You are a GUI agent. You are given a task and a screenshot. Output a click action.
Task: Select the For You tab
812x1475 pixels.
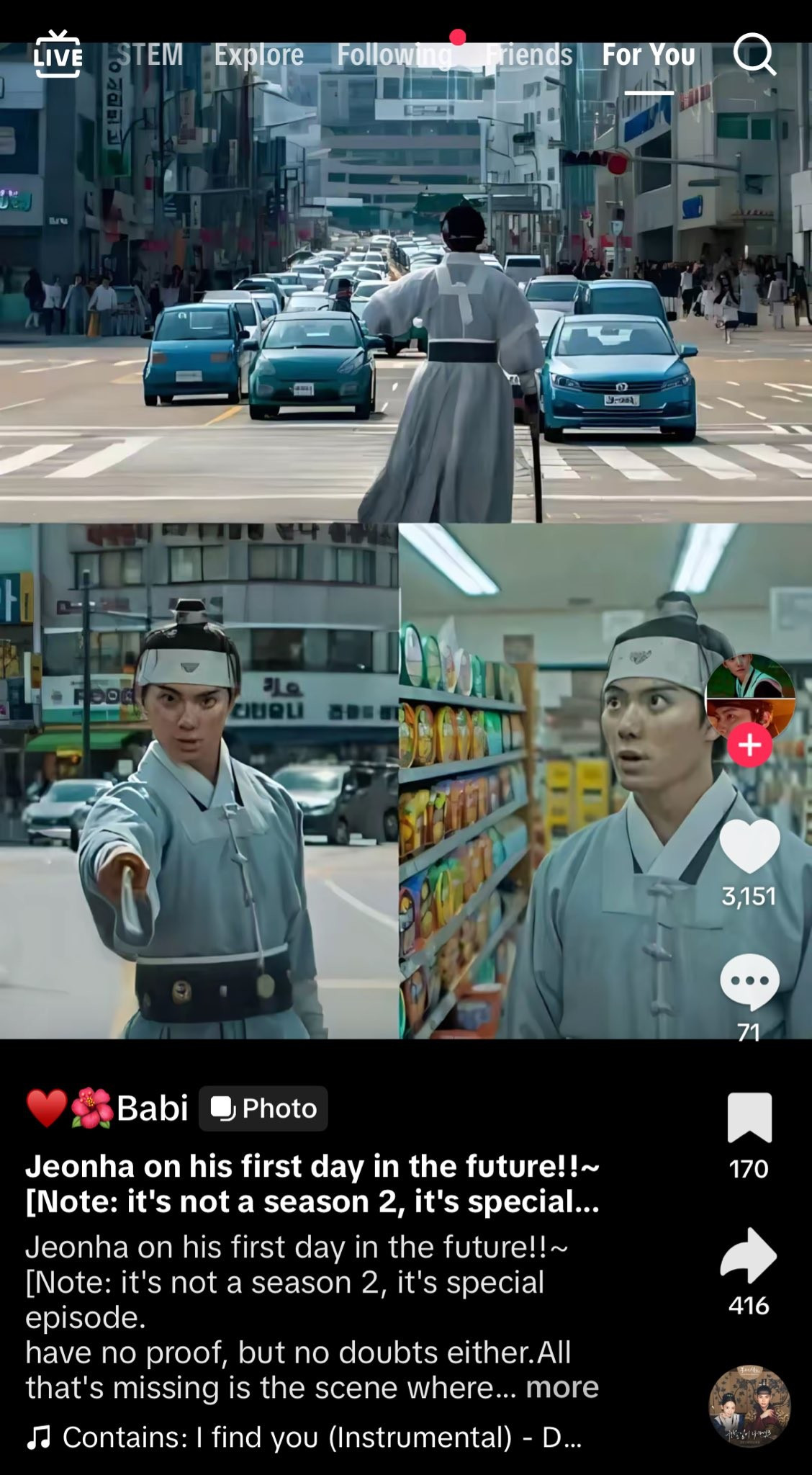coord(649,55)
